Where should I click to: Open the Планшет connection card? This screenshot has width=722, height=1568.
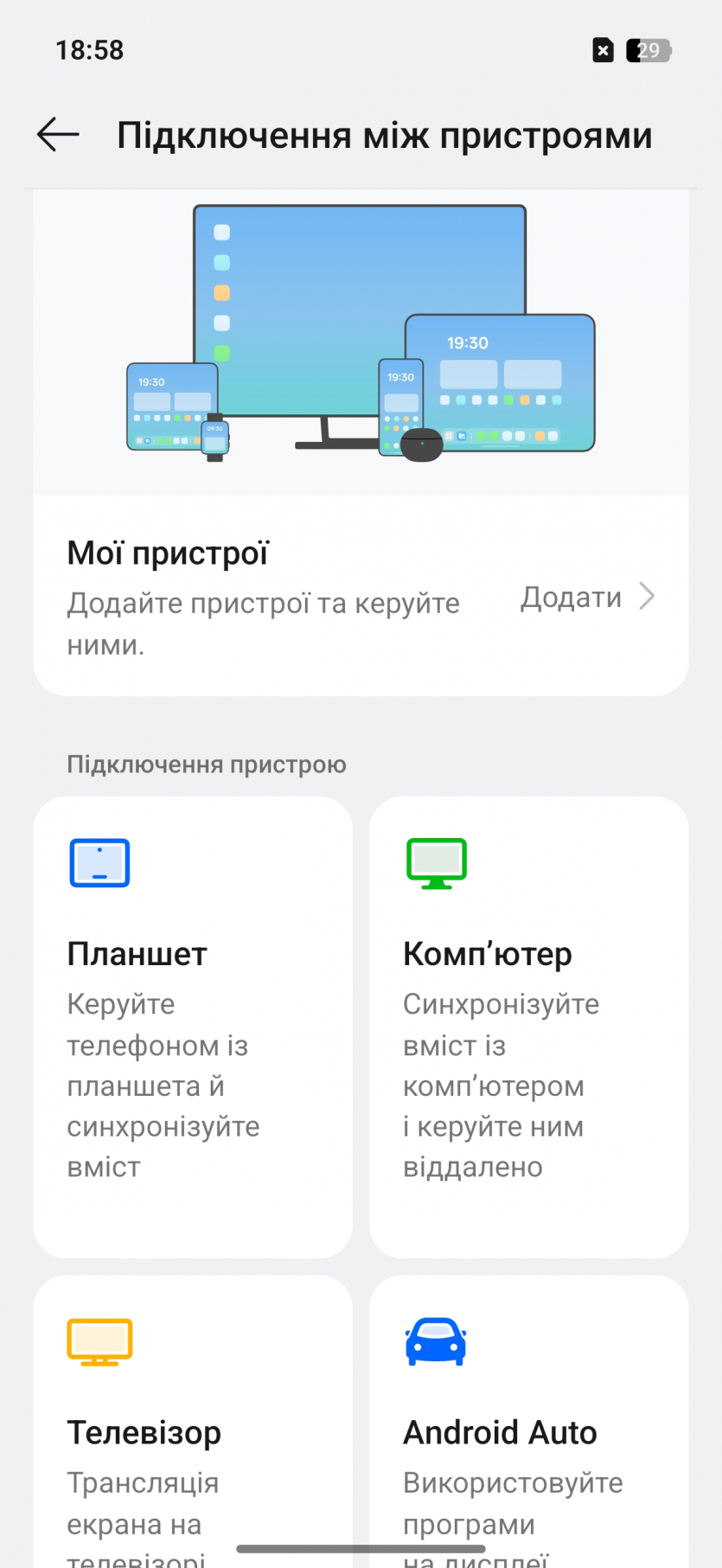tap(193, 1026)
